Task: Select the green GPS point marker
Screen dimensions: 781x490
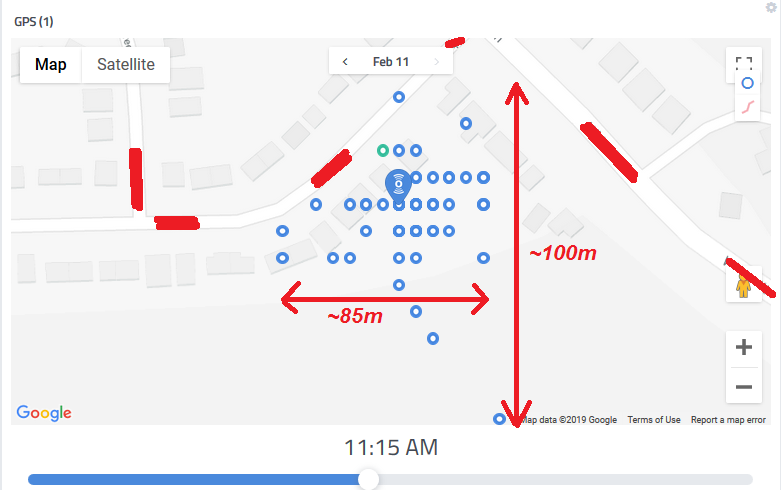Action: [x=382, y=150]
